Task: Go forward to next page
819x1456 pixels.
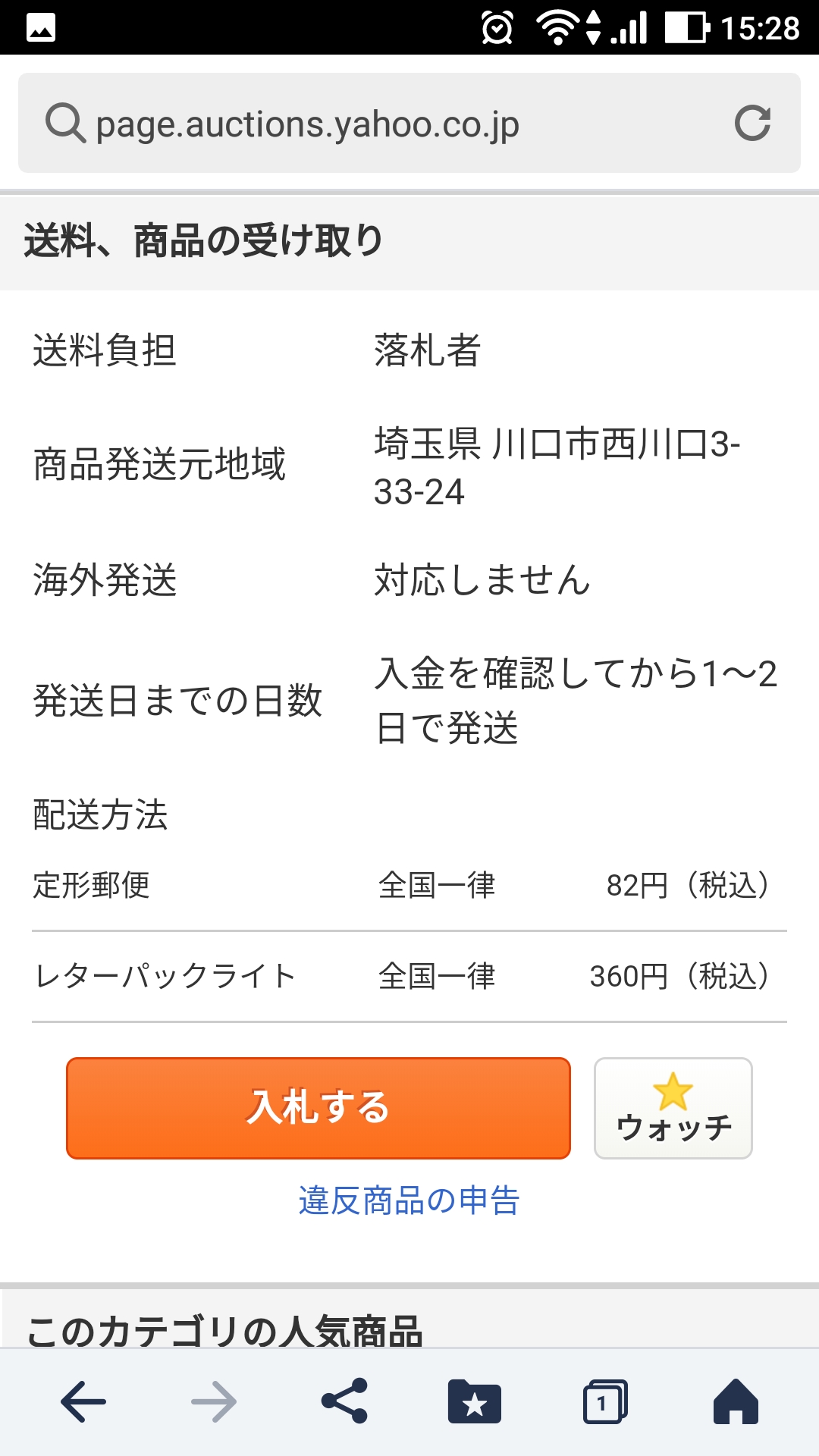Action: (214, 1401)
